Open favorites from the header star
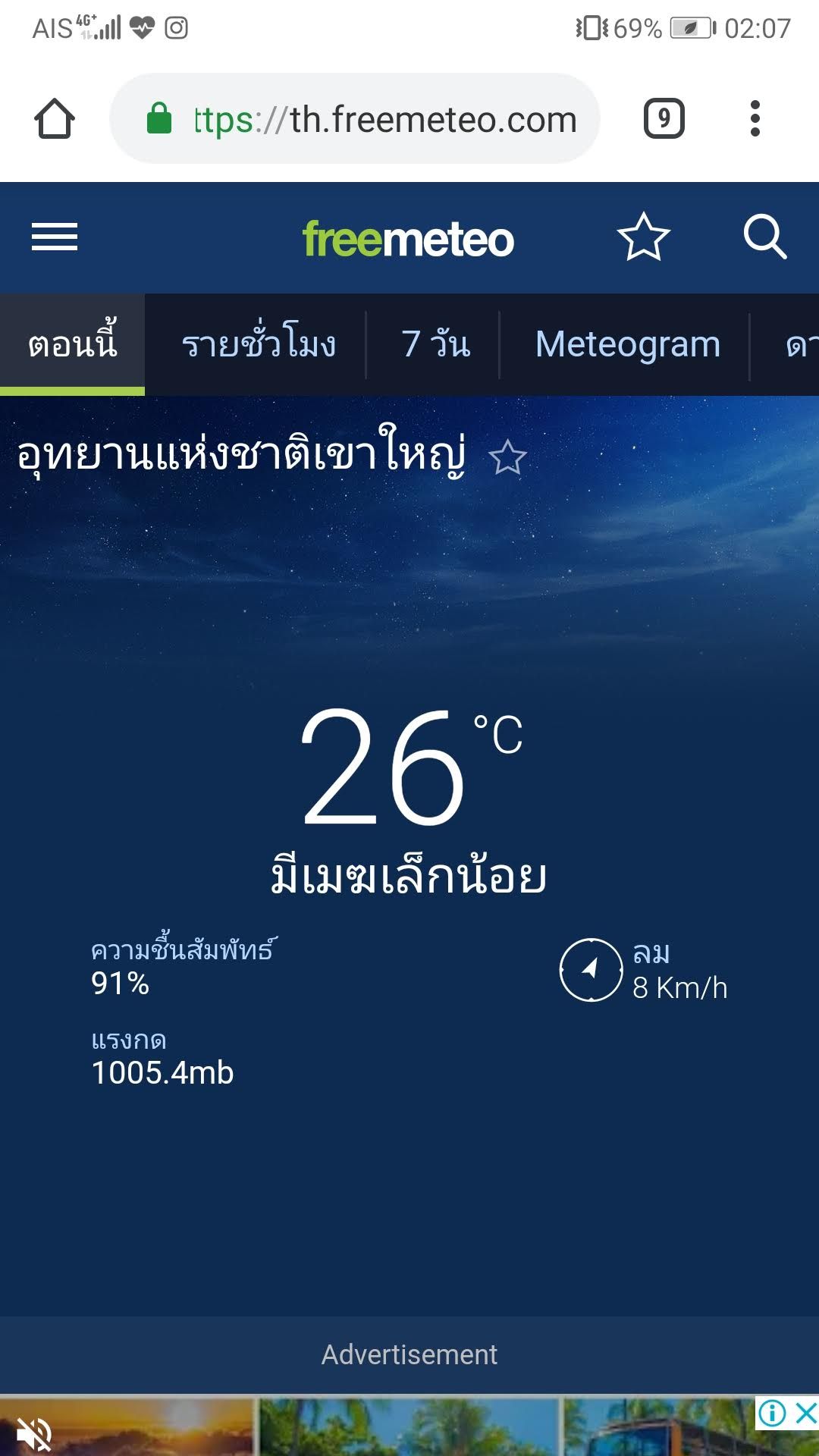 (x=643, y=237)
